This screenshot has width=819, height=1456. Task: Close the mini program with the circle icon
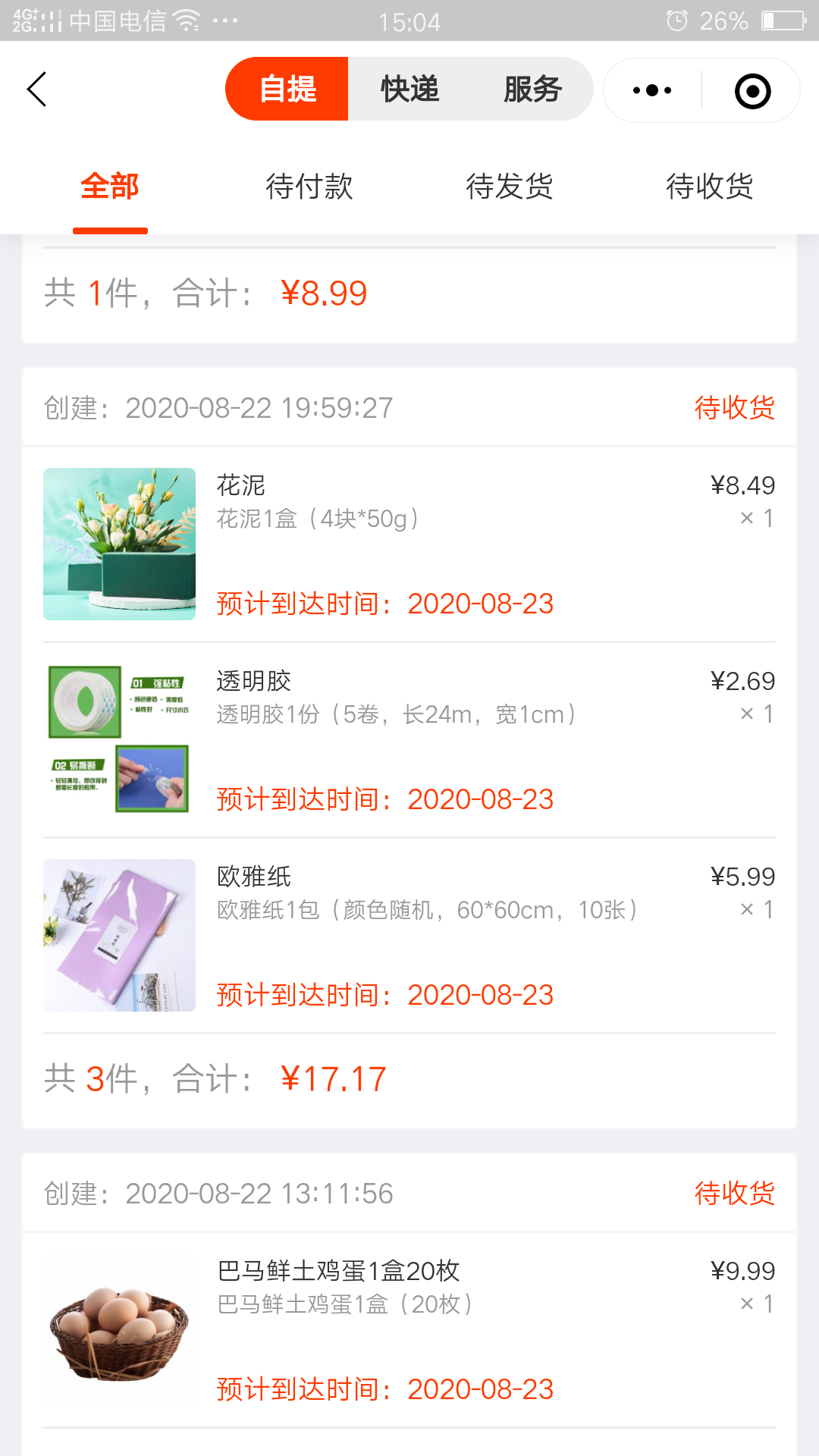pyautogui.click(x=752, y=91)
